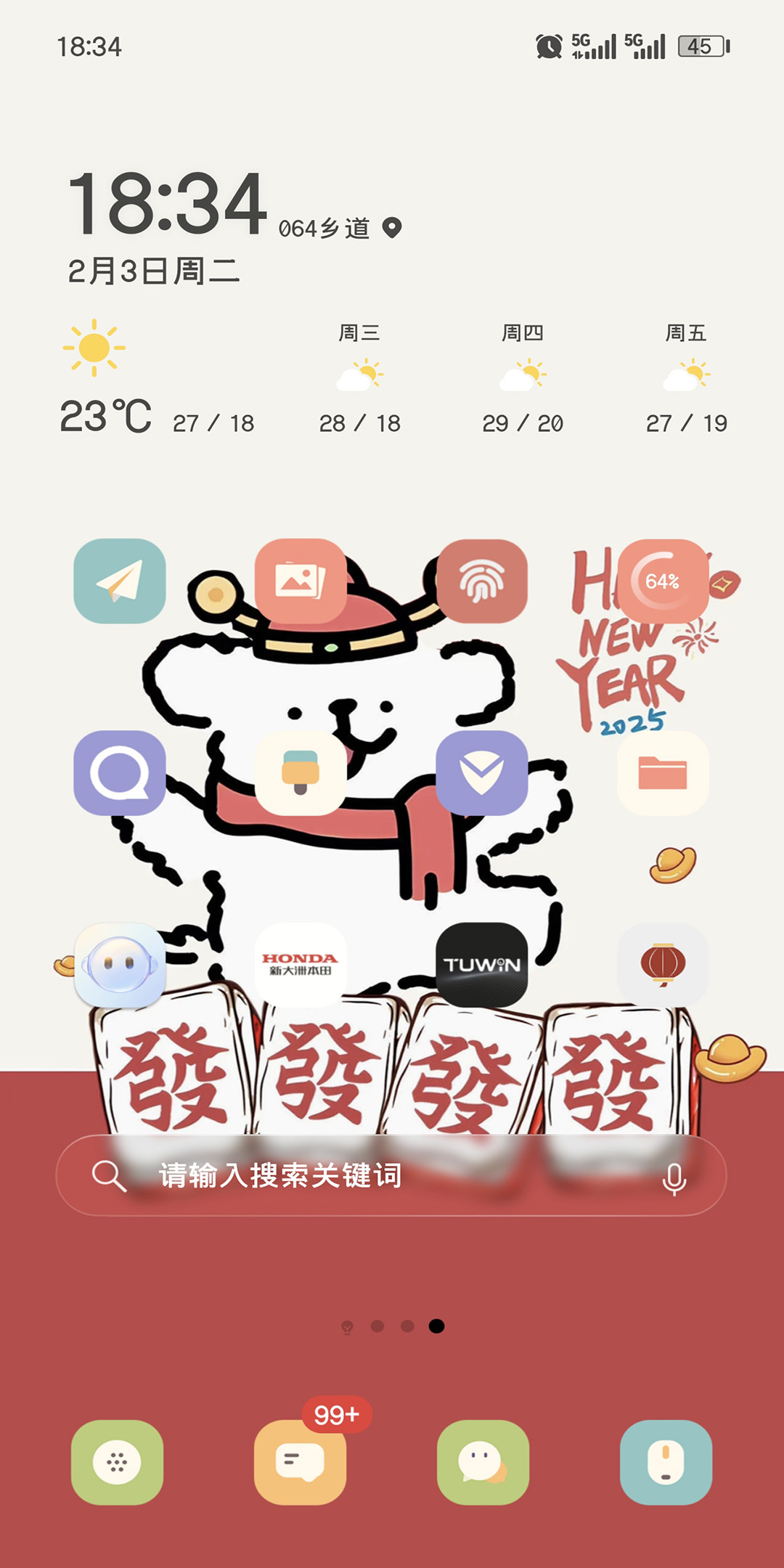
Task: Launch the robot assistant app
Action: [120, 965]
